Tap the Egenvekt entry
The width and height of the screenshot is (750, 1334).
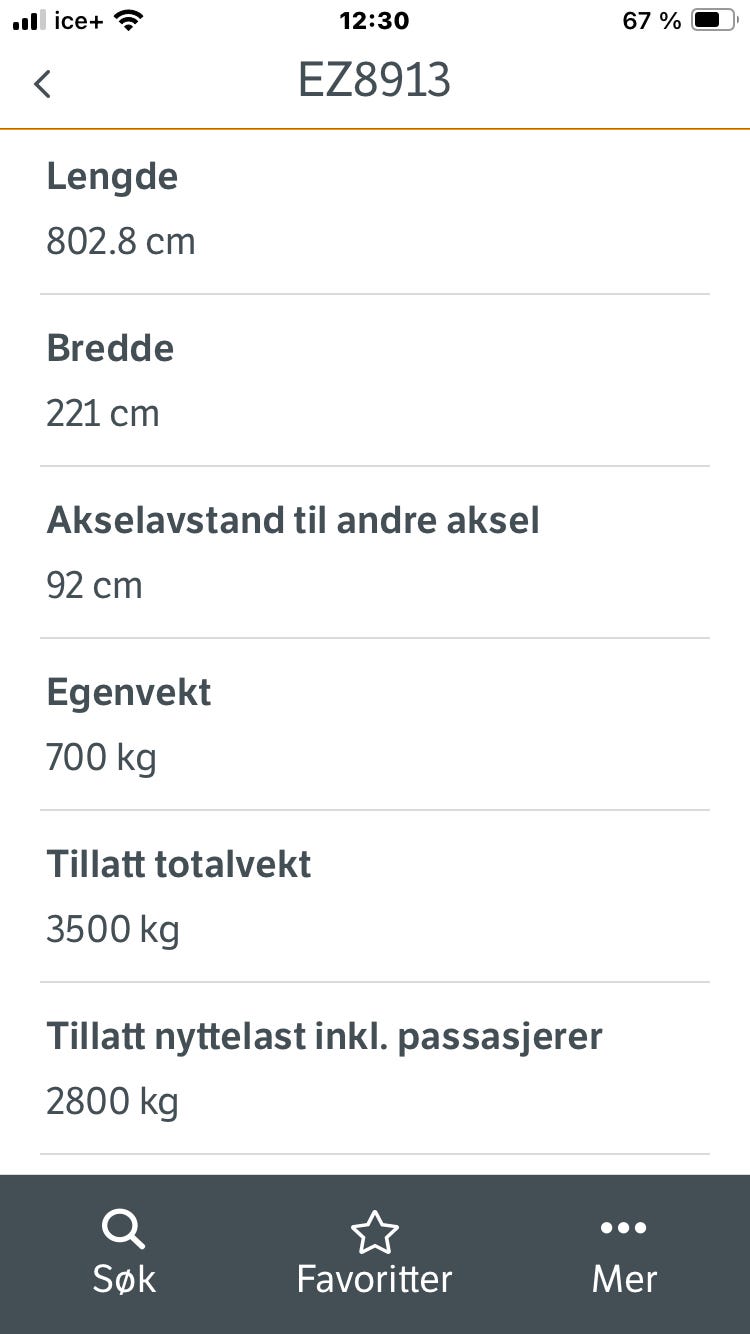click(375, 723)
